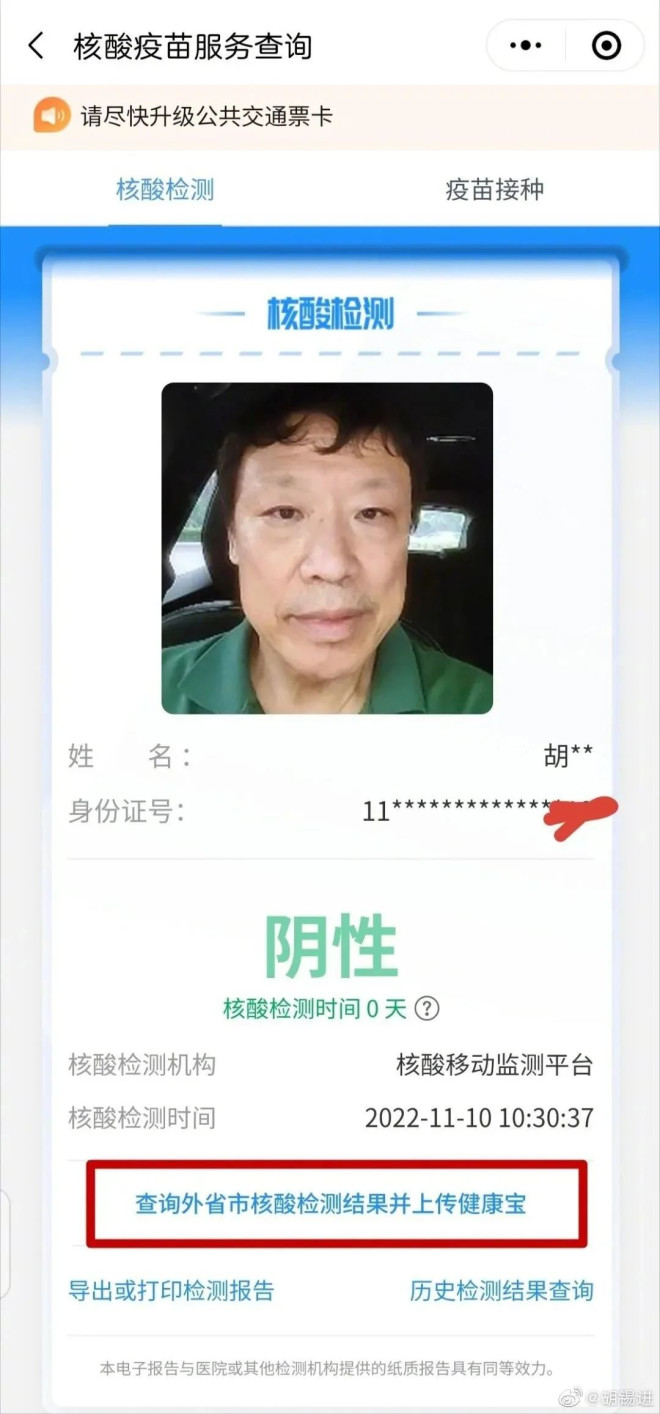Go back using the top-left arrow
This screenshot has width=660, height=1414.
click(x=37, y=46)
